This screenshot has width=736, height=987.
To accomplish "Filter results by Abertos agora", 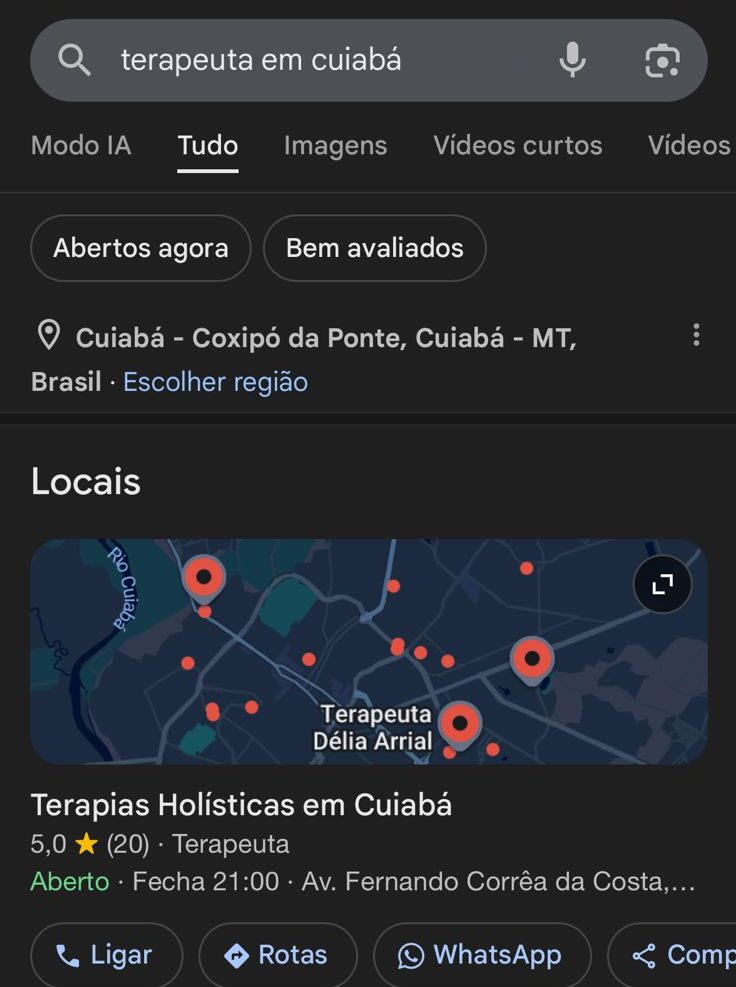I will click(141, 248).
